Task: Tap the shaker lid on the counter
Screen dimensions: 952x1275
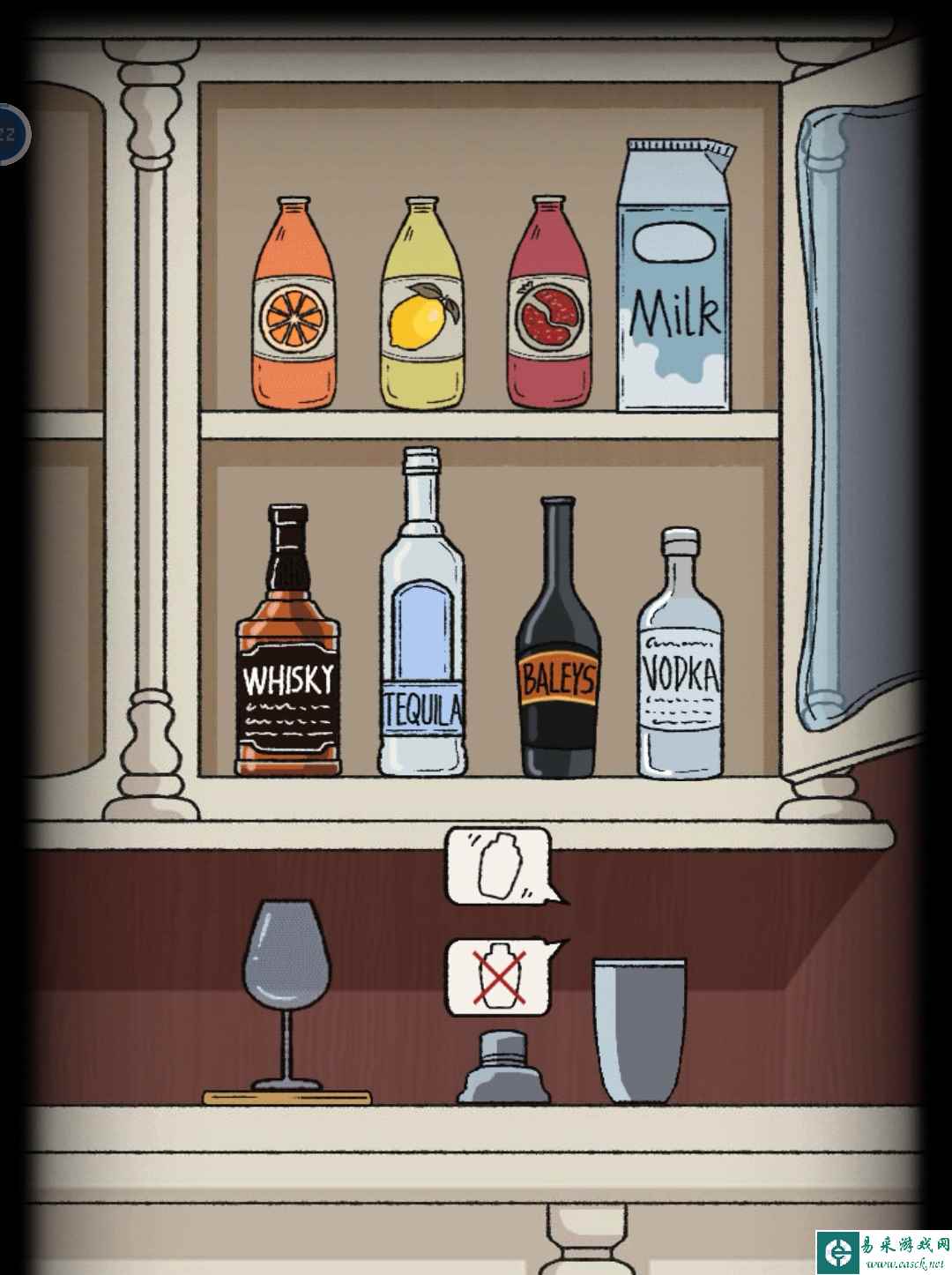Action: (x=503, y=1069)
